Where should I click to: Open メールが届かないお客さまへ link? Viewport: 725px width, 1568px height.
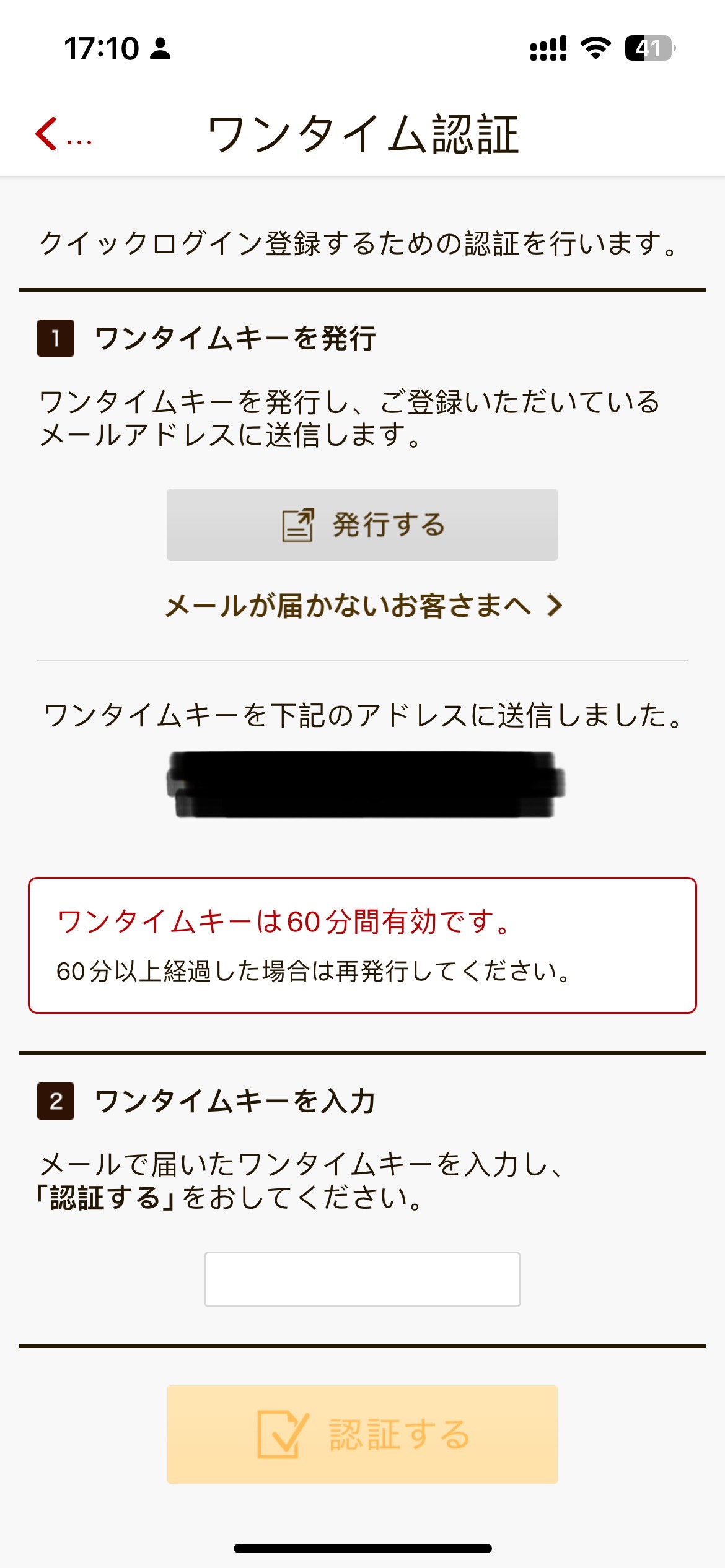pos(363,605)
